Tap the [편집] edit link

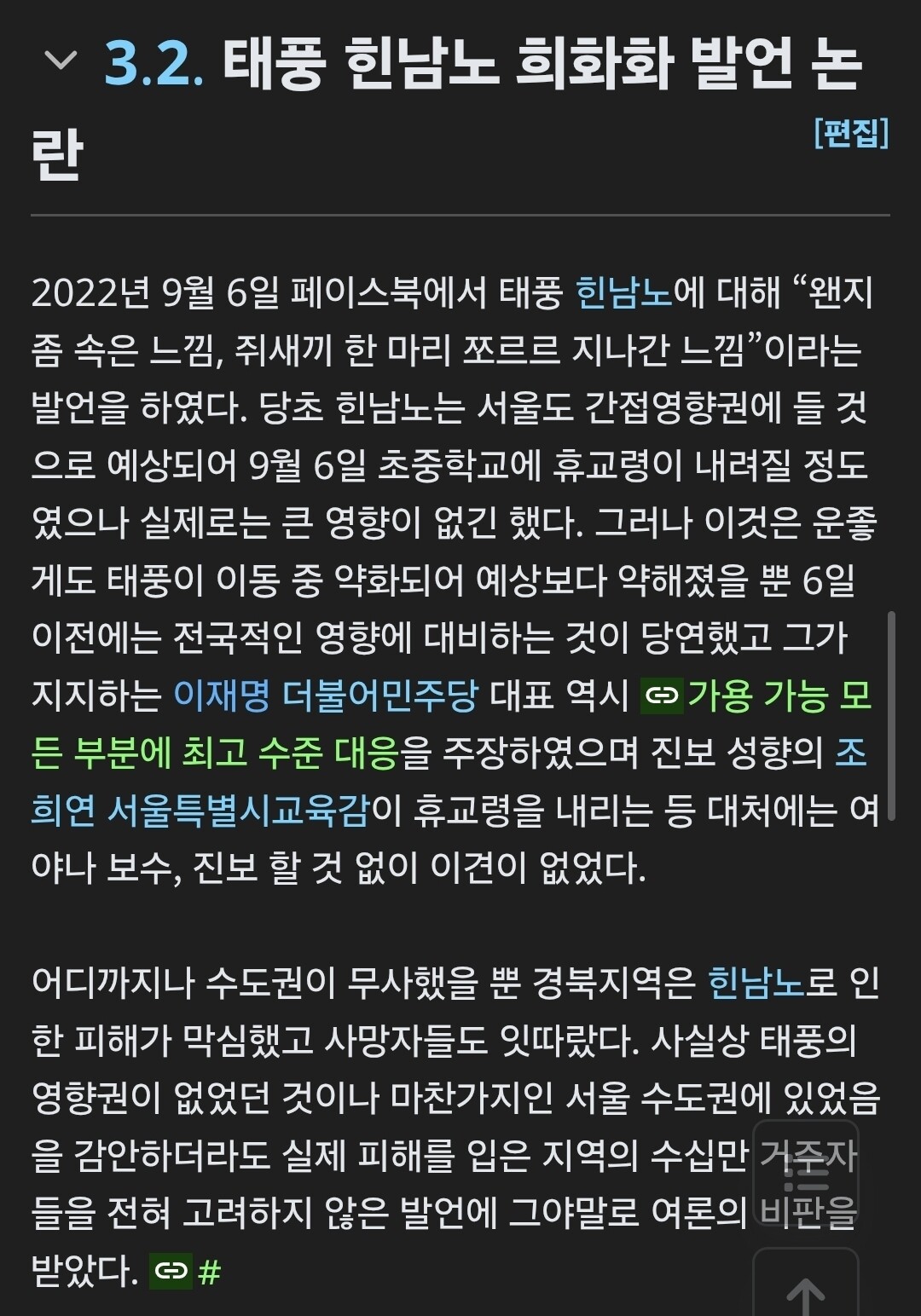pos(851,133)
